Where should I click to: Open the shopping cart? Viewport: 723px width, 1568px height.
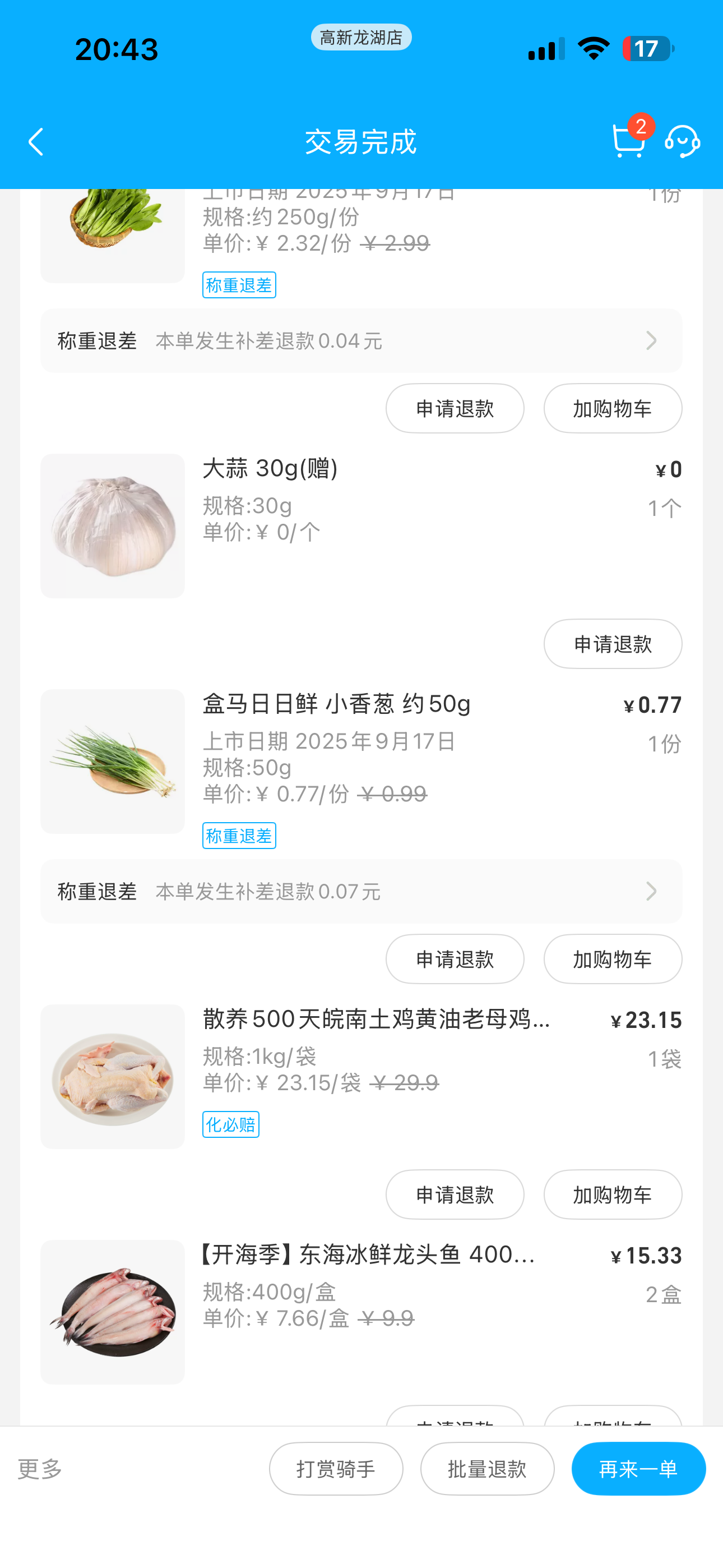(628, 141)
